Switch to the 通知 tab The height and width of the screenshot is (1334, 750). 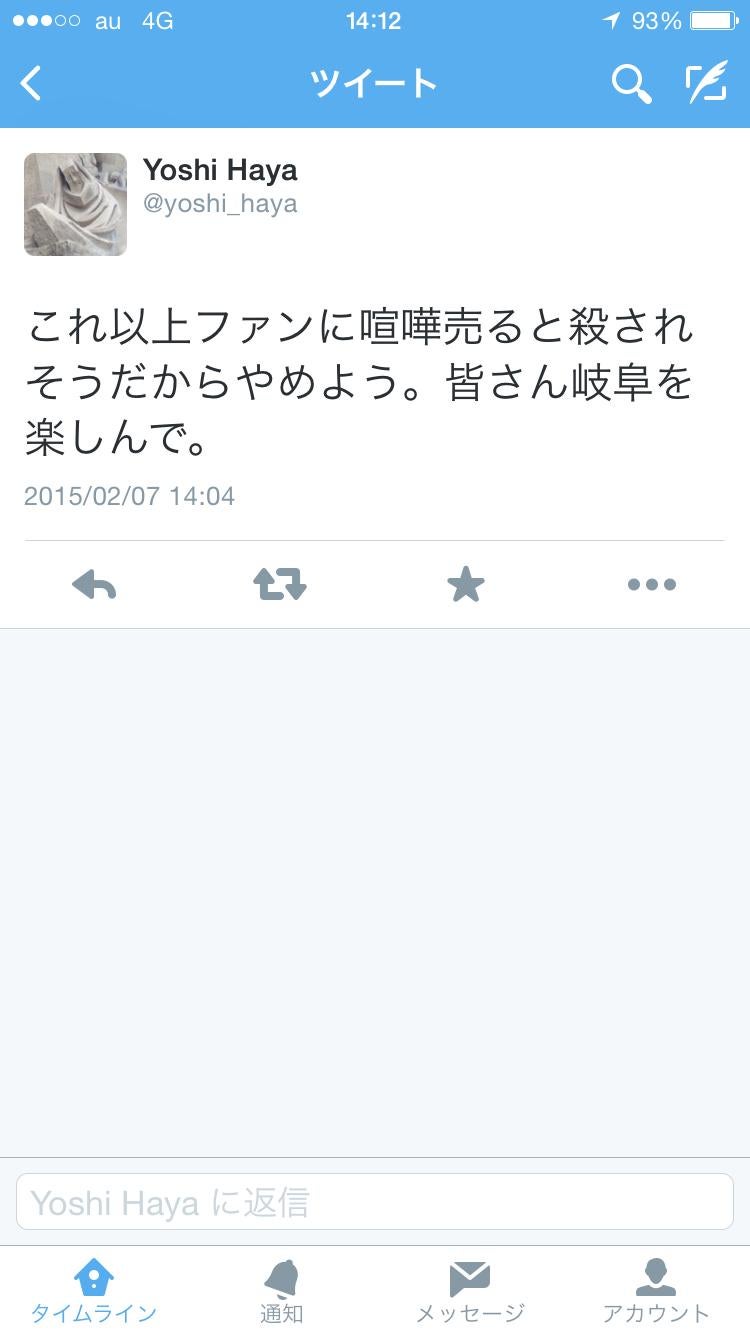tap(281, 1290)
